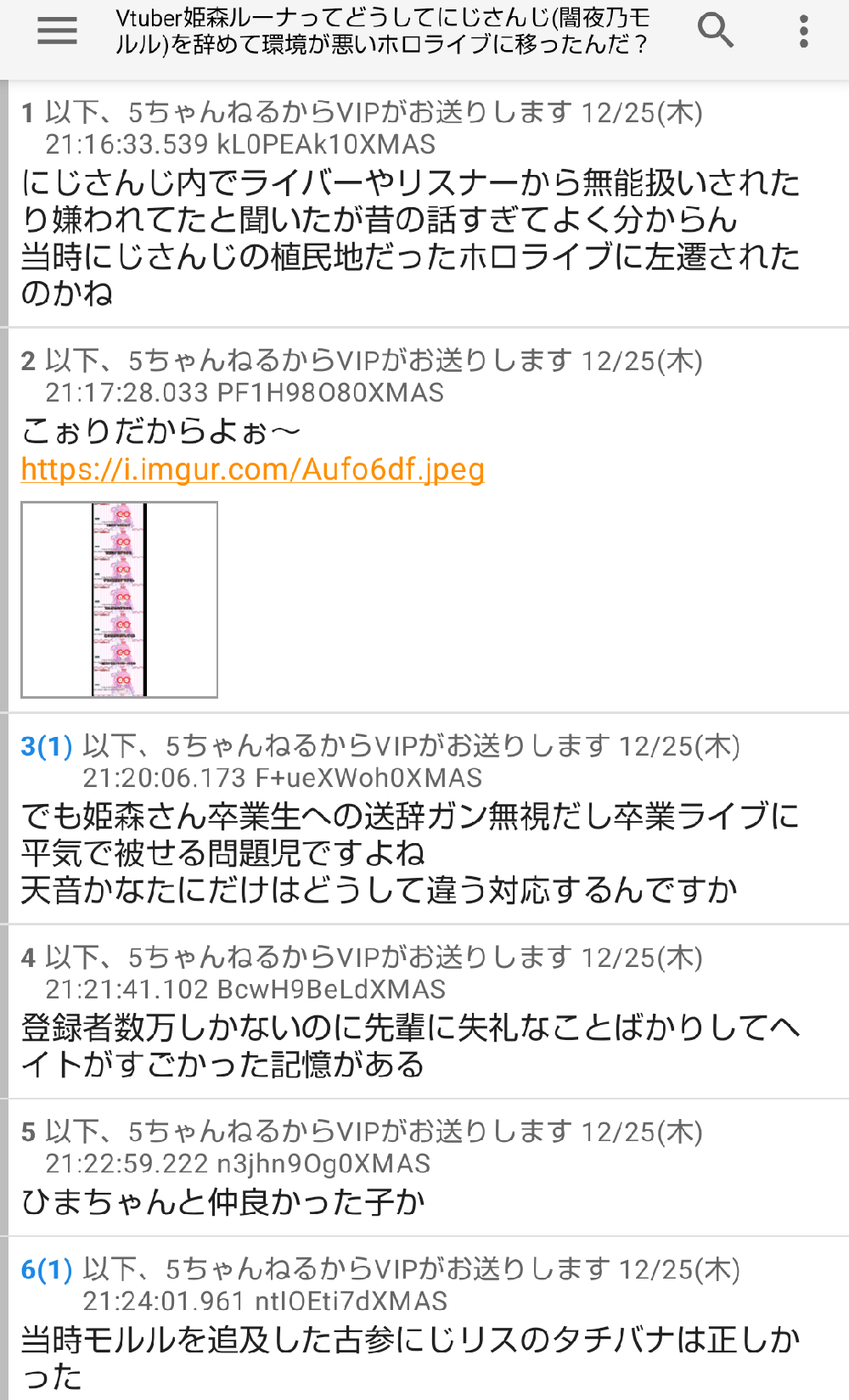The width and height of the screenshot is (849, 1400).
Task: Search within this thread
Action: (x=715, y=31)
